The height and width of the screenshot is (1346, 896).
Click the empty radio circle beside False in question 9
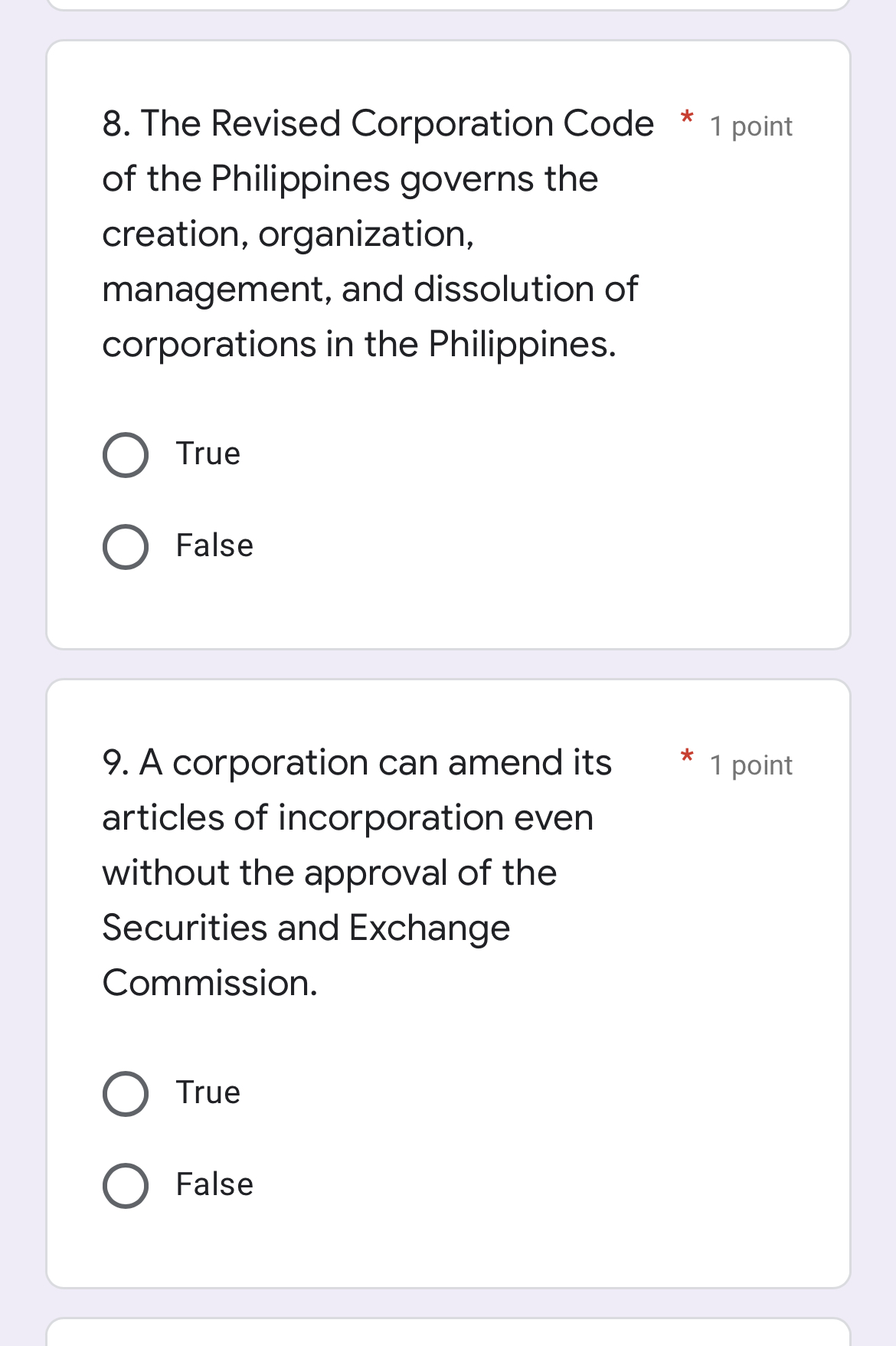[x=126, y=1184]
